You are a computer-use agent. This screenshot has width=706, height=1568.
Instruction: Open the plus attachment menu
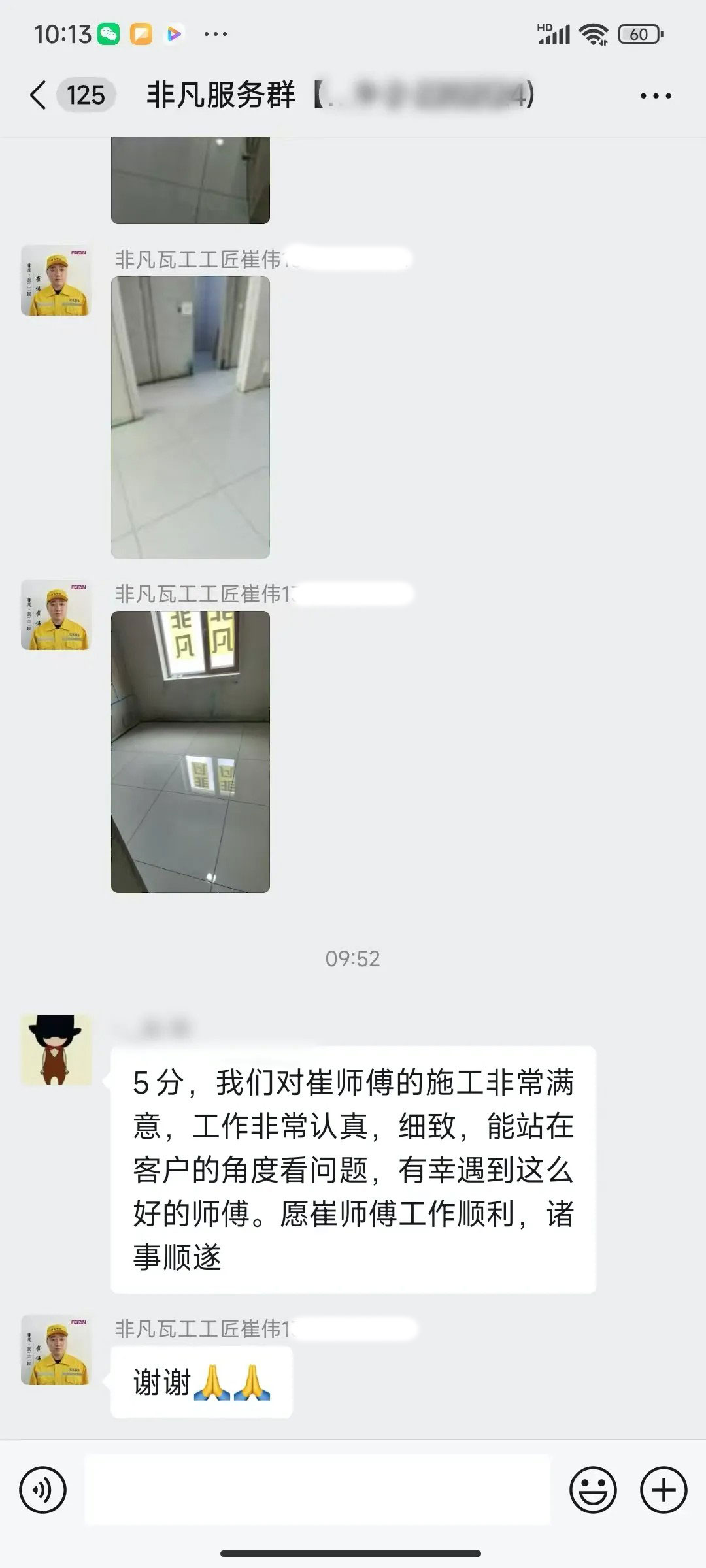[663, 1490]
